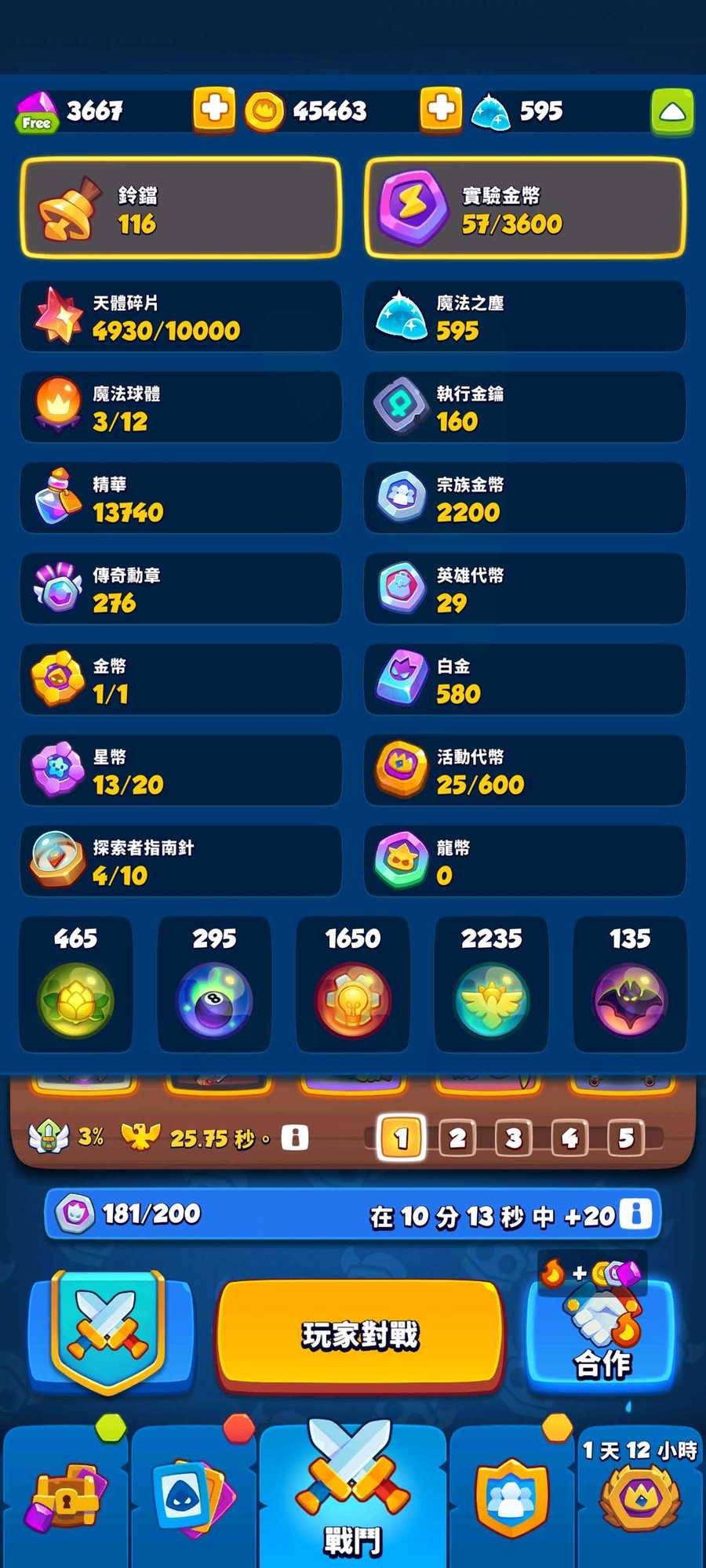Image resolution: width=706 pixels, height=1568 pixels.
Task: Switch to deck slot 3
Action: (x=514, y=1137)
